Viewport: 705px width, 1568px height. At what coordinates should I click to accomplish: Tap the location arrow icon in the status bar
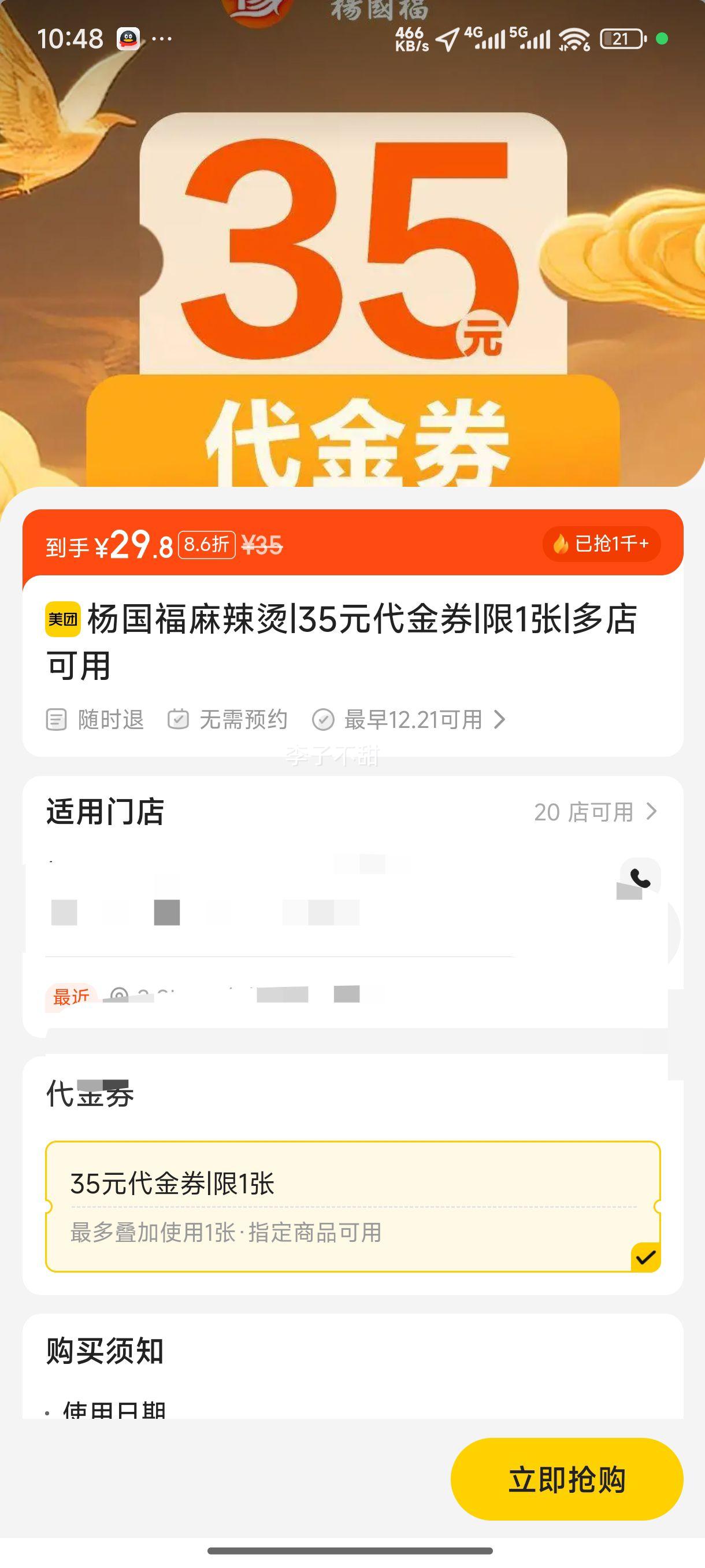click(x=447, y=38)
